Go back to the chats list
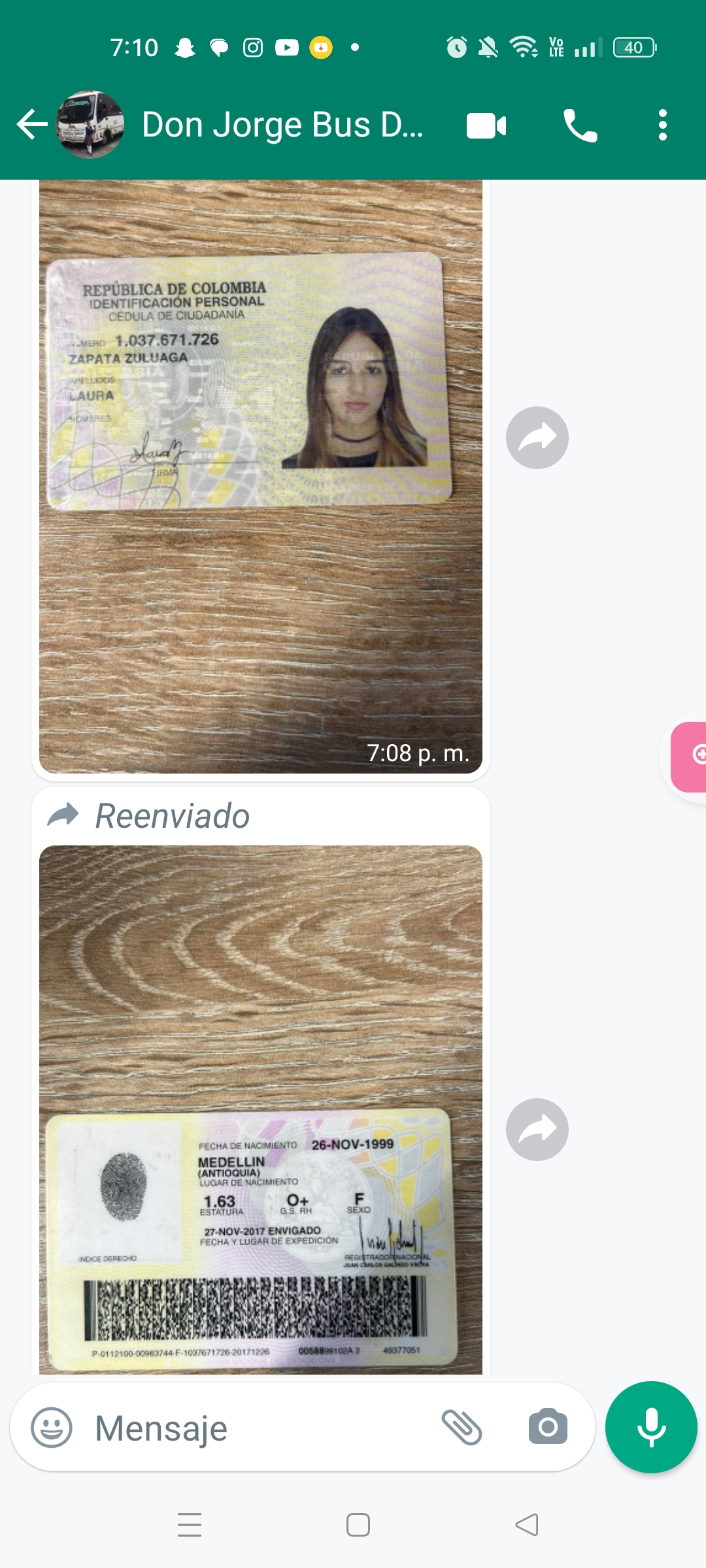 pos(31,125)
